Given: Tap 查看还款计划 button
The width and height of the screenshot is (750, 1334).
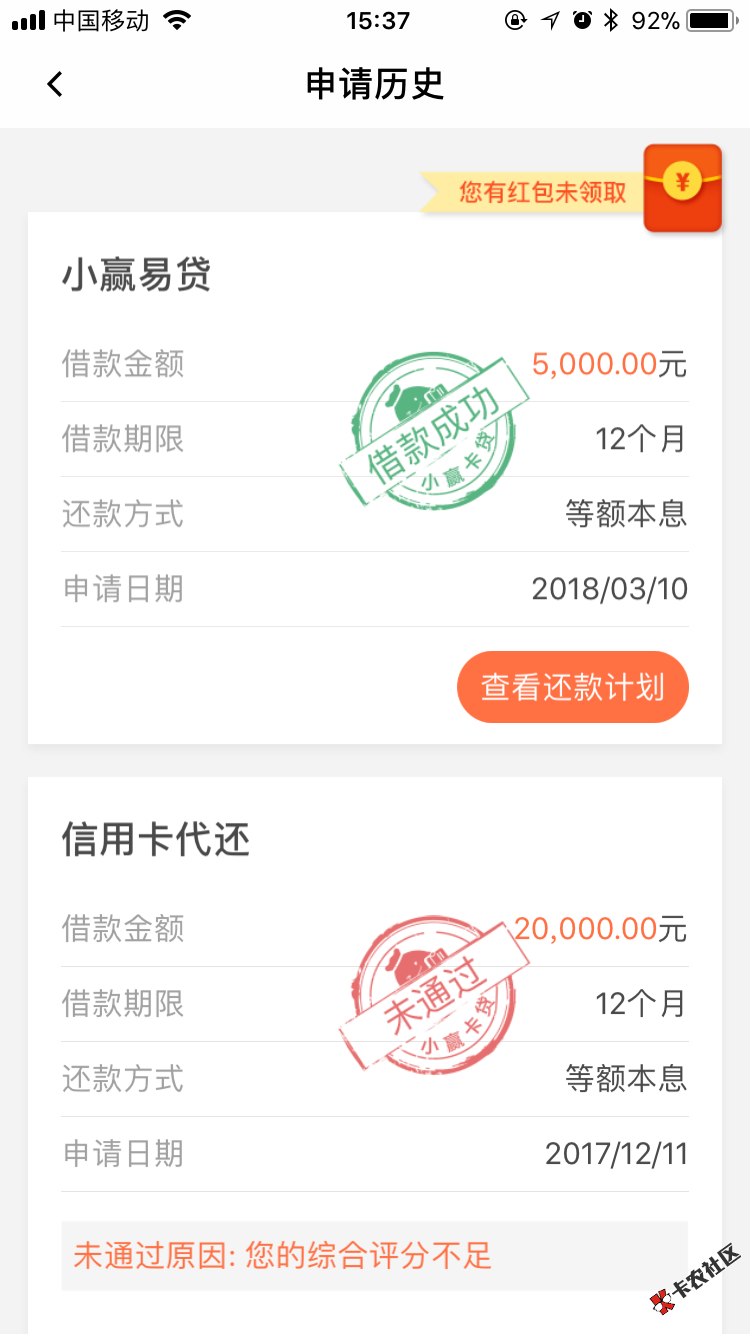Looking at the screenshot, I should [572, 687].
